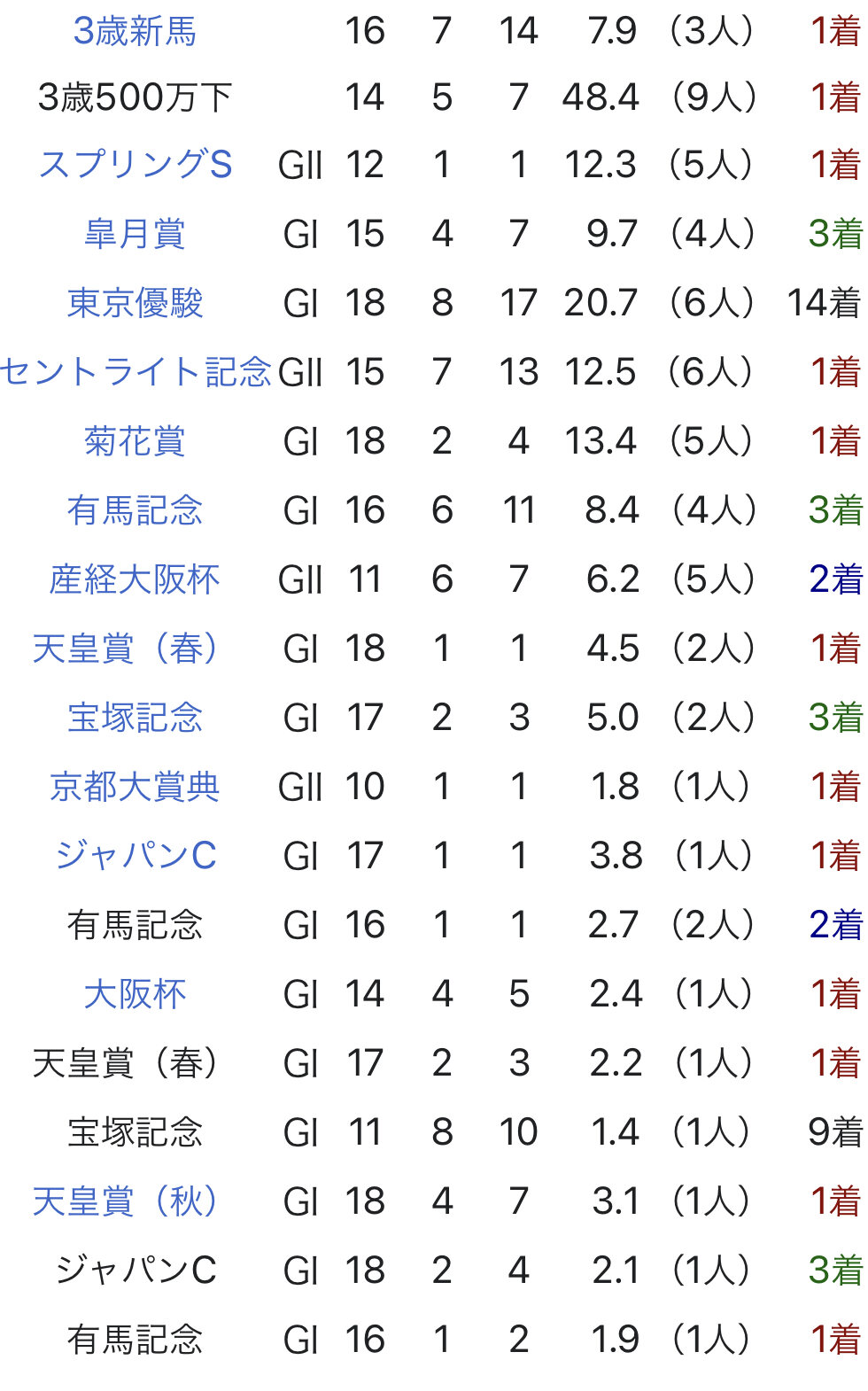This screenshot has width=868, height=1391.
Task: View the 天皇賞(秋) article
Action: [x=125, y=1201]
